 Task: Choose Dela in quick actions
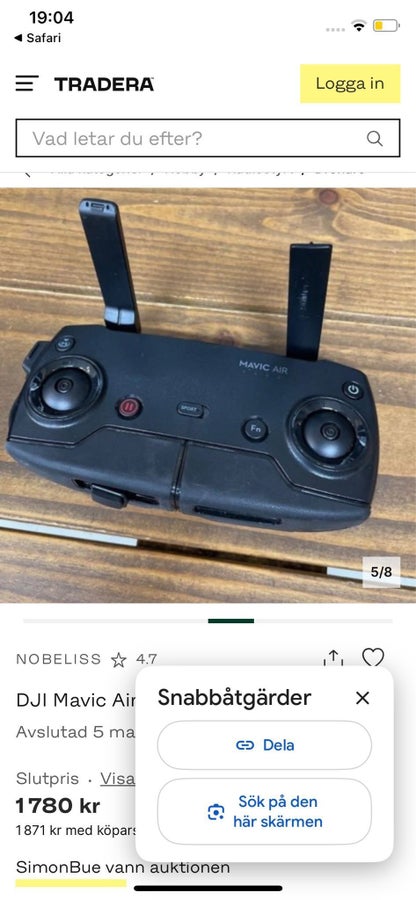coord(265,745)
